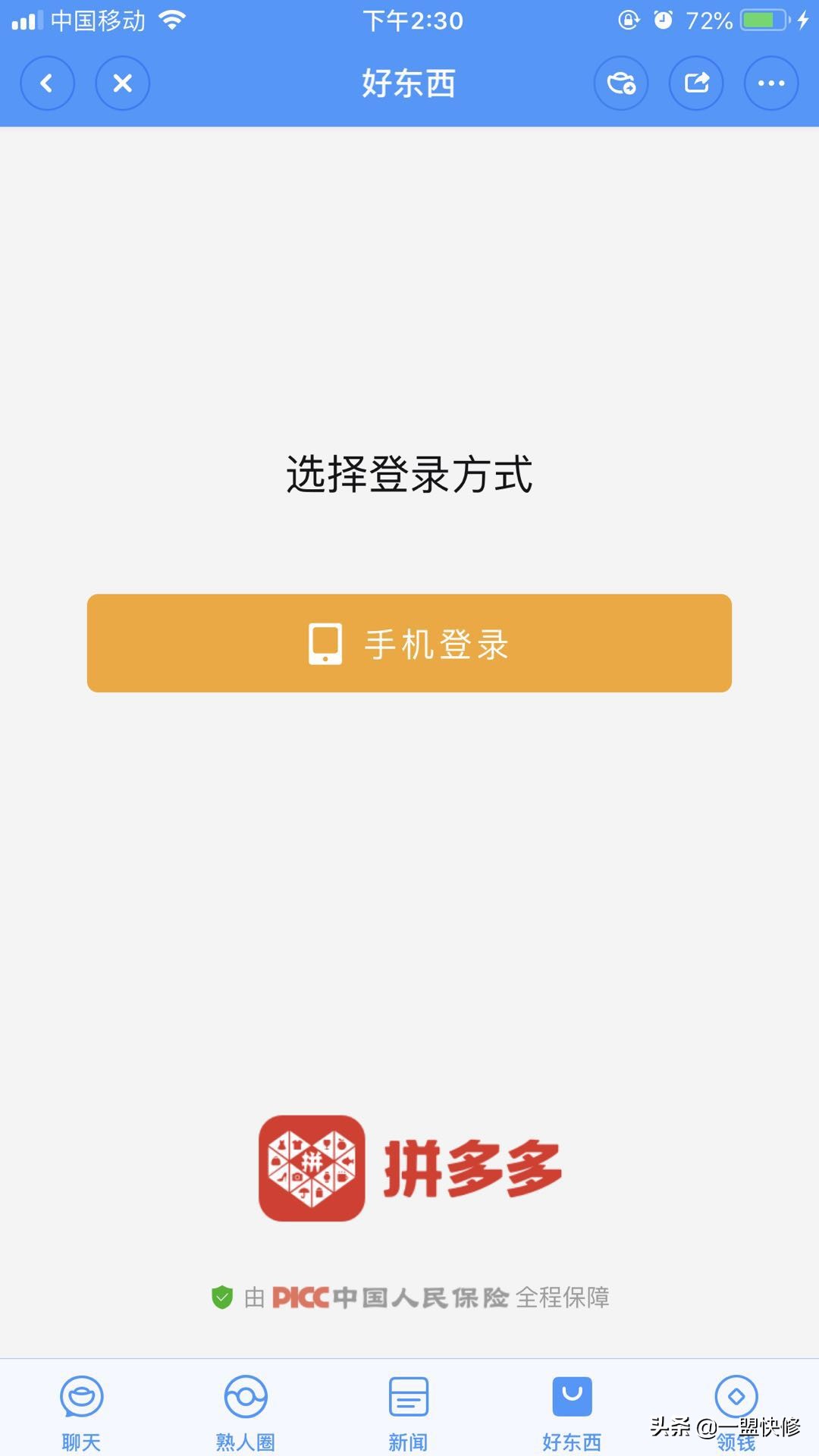The width and height of the screenshot is (819, 1456).
Task: Tap the phone icon inside the login button
Action: [325, 643]
